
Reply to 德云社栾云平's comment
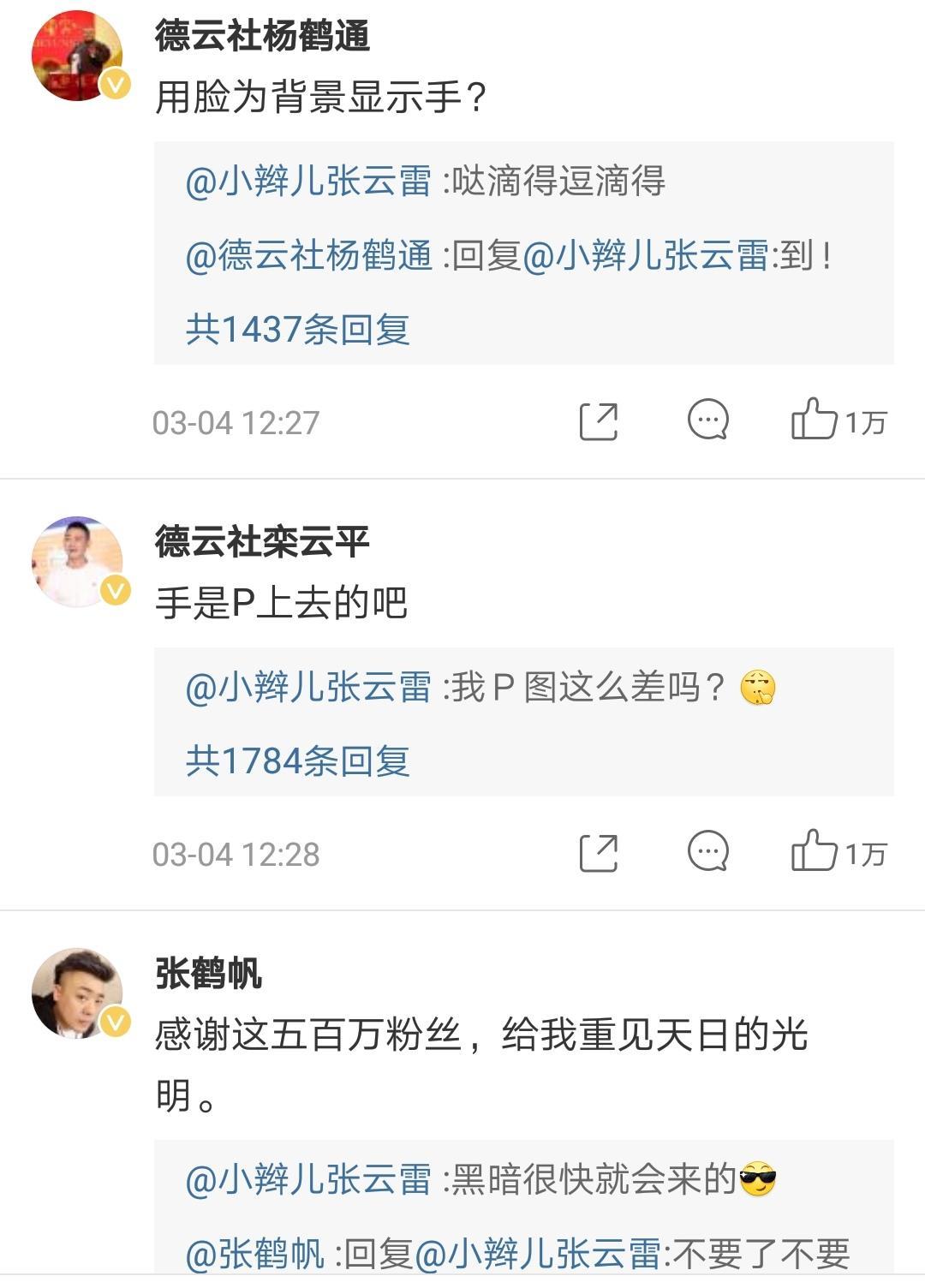click(x=707, y=852)
